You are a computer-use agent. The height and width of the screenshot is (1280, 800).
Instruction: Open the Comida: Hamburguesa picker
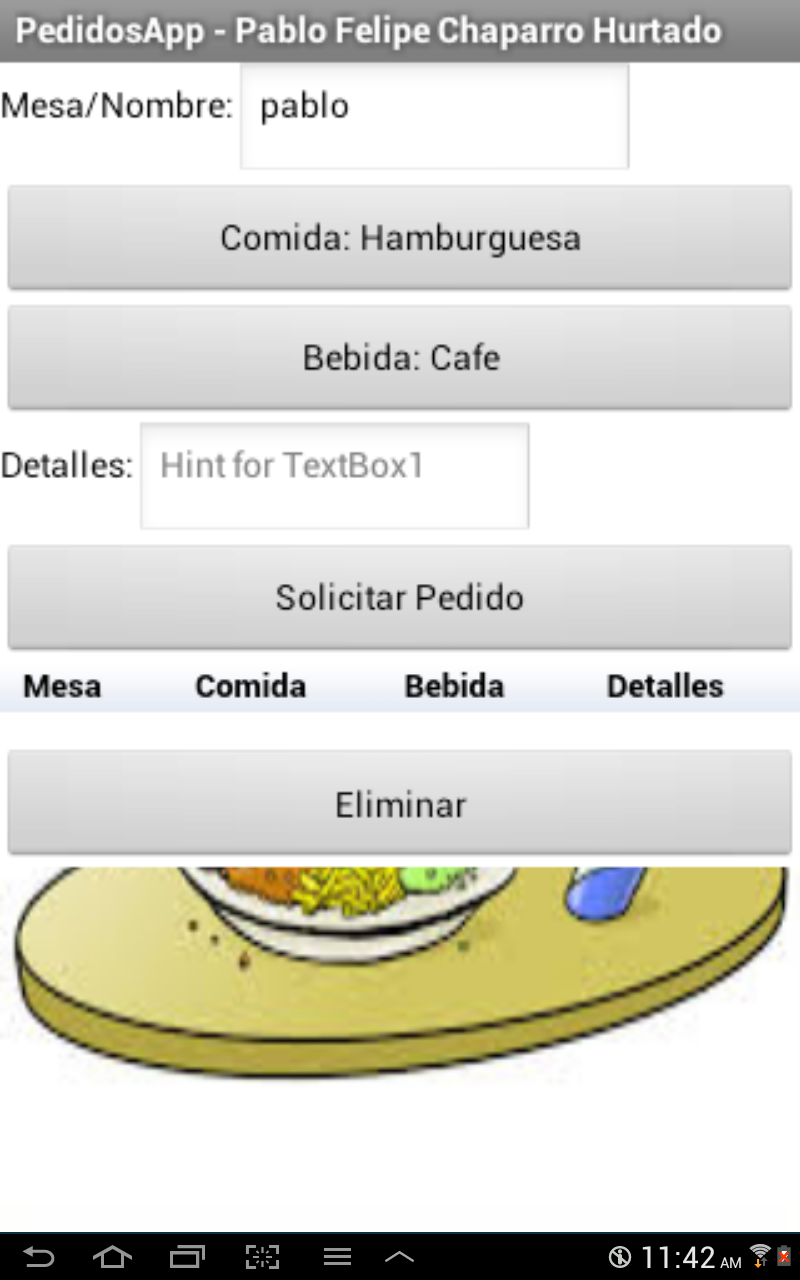400,238
